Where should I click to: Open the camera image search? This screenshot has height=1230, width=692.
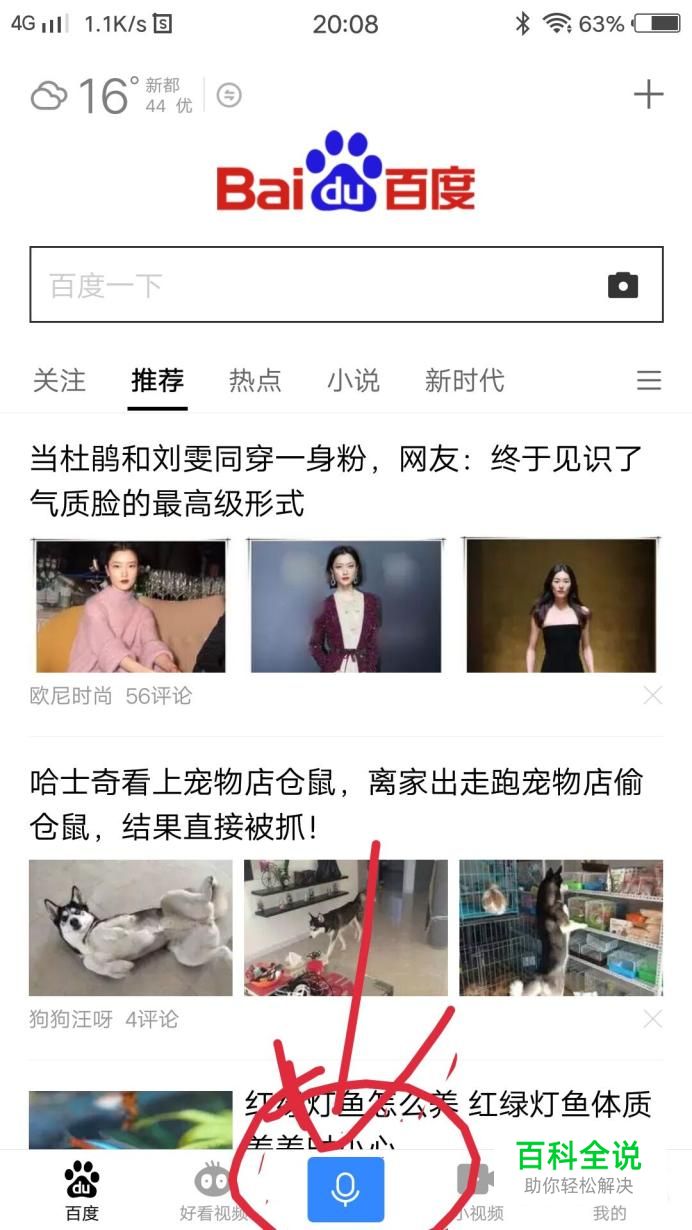[623, 285]
